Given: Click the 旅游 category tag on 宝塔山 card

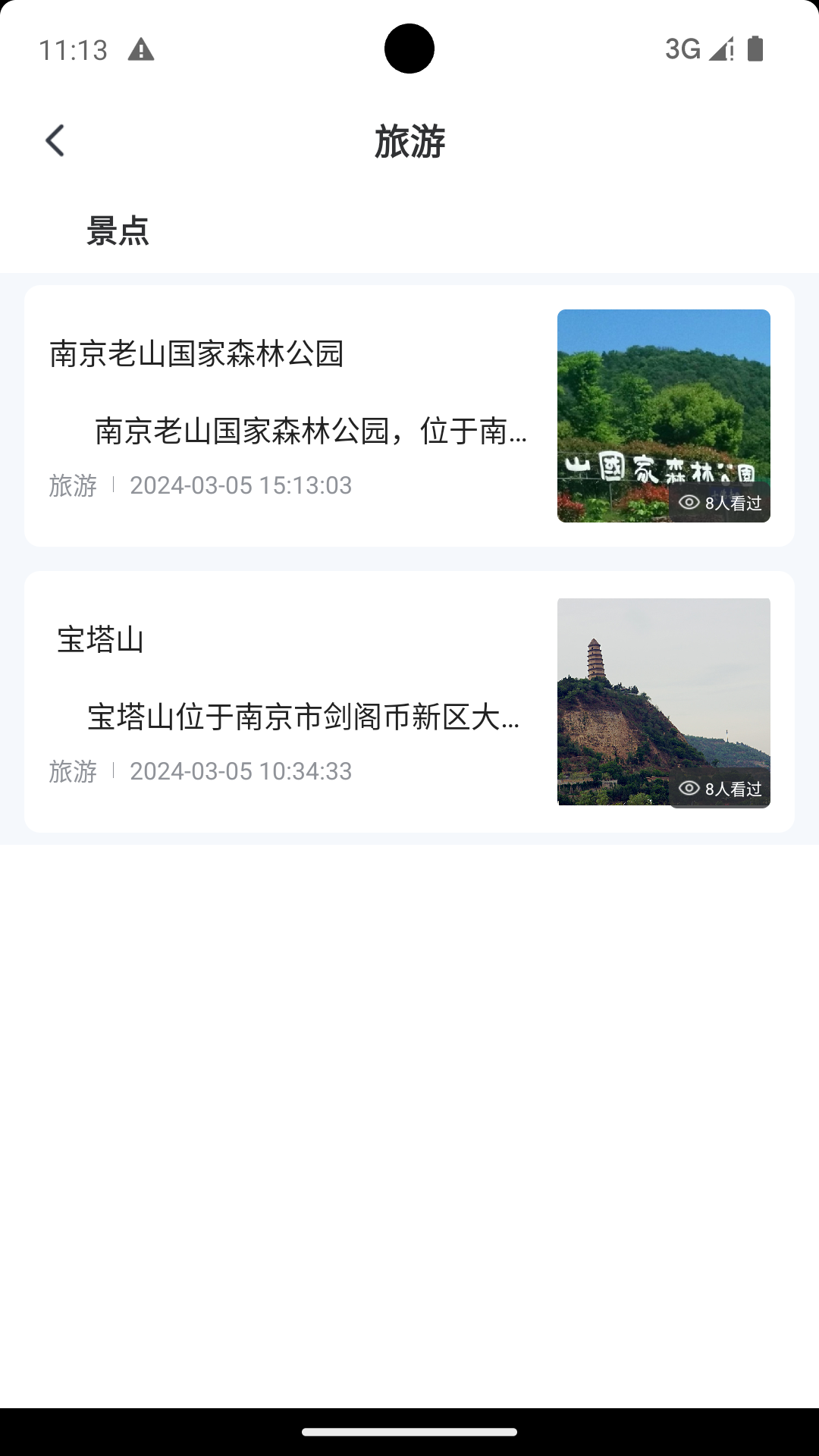Looking at the screenshot, I should pos(72,772).
